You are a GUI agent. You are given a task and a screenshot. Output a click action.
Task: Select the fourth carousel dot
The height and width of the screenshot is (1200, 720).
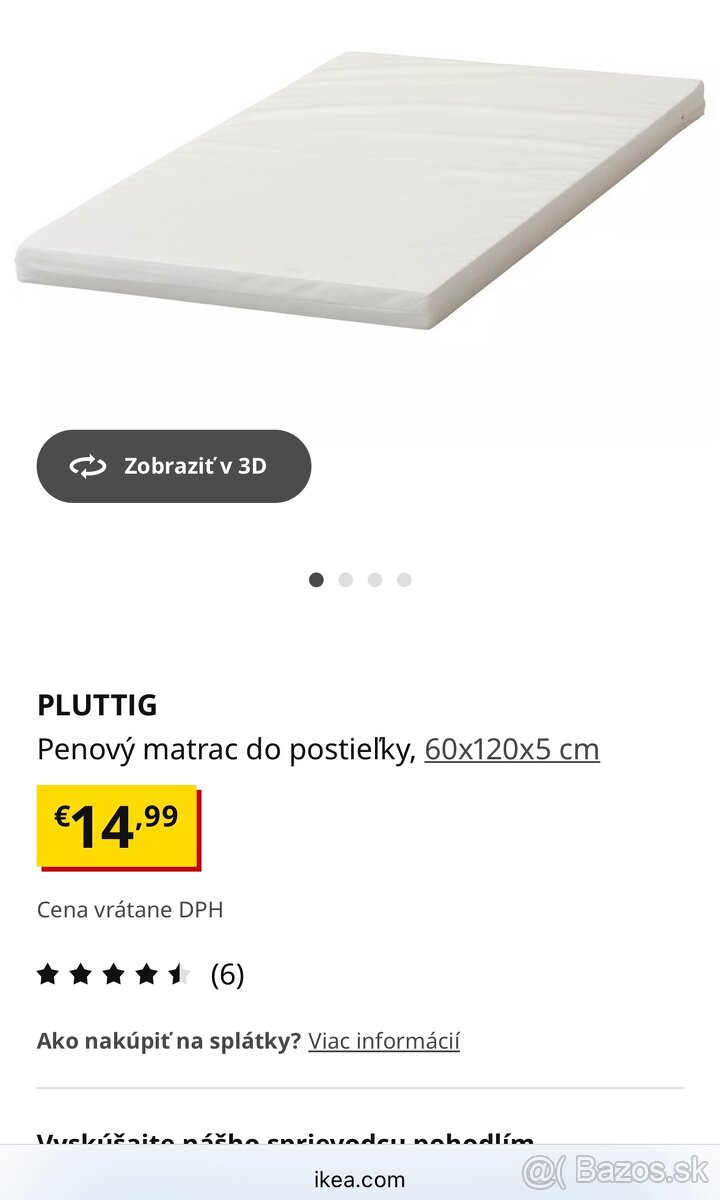[403, 579]
